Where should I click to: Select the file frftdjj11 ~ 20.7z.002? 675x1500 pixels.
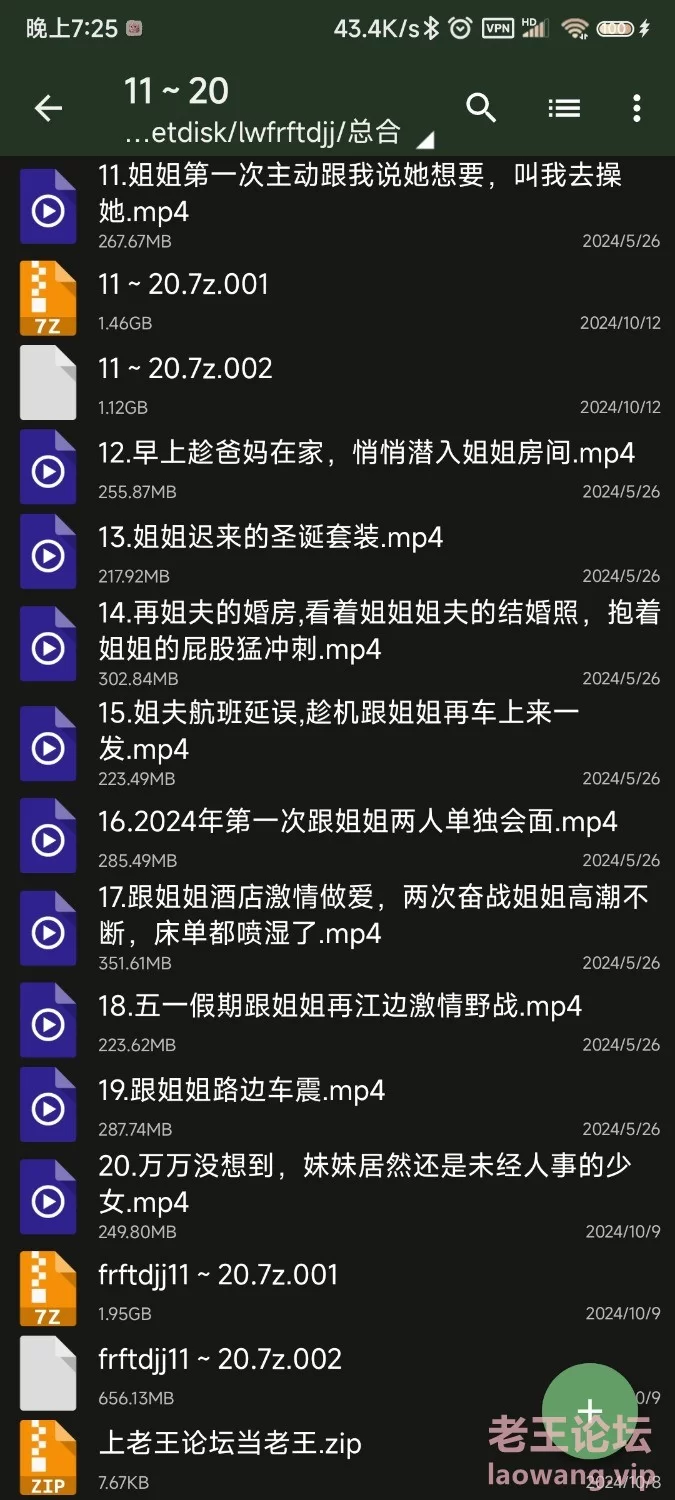click(220, 1359)
